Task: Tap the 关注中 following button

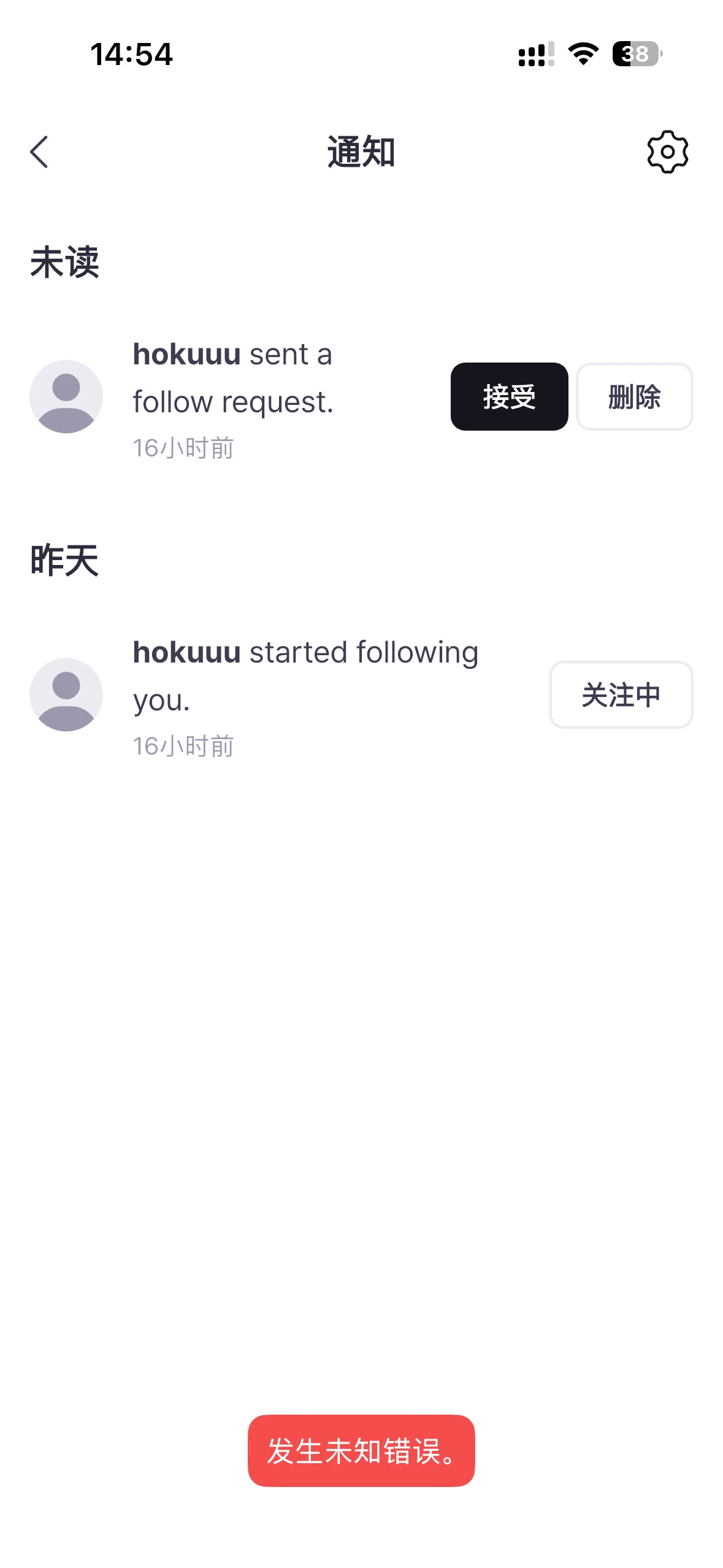Action: [x=621, y=695]
